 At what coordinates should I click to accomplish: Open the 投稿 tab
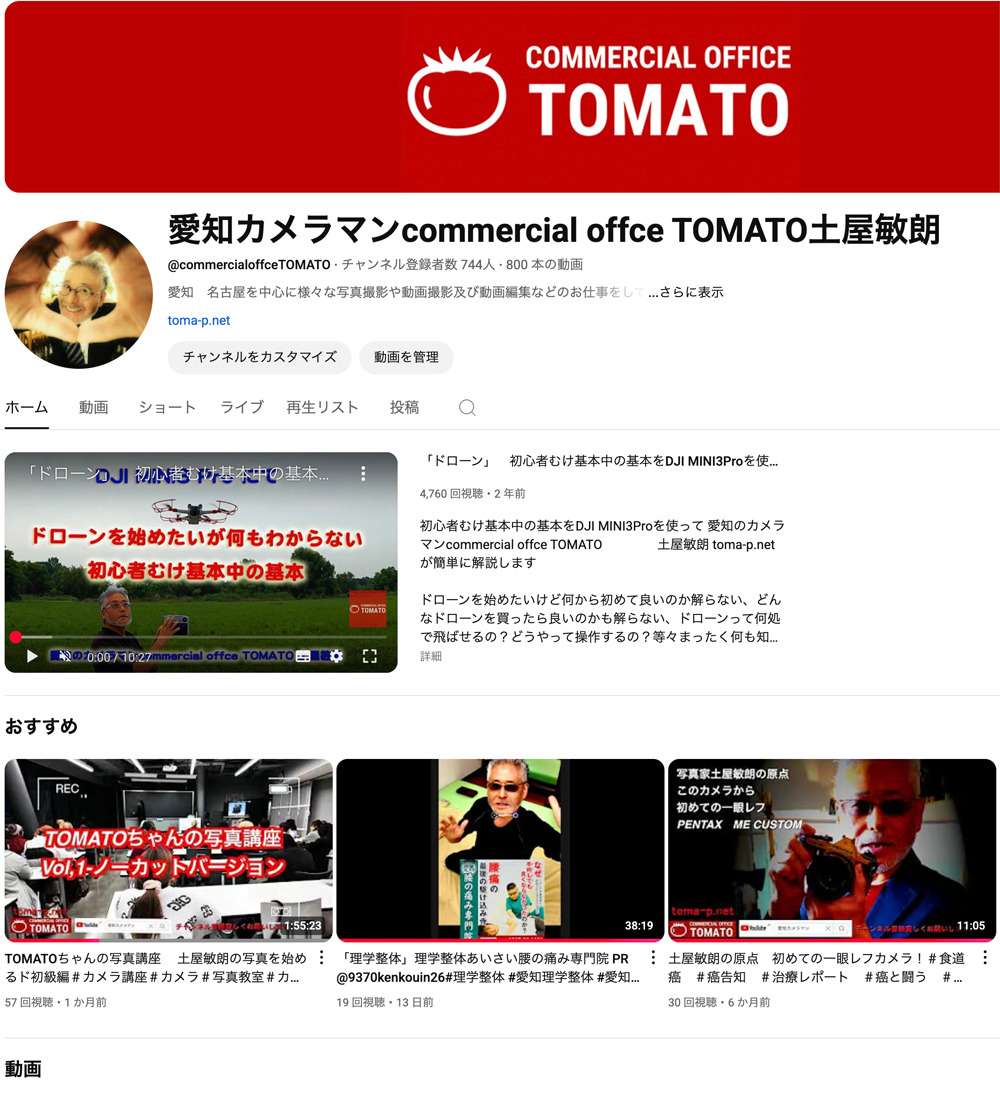pos(404,408)
